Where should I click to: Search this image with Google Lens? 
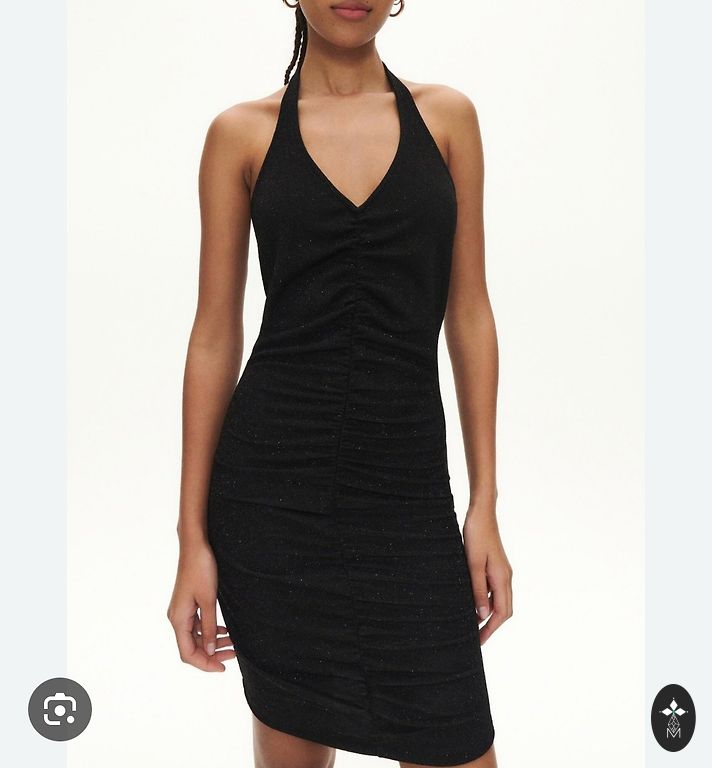[60, 709]
